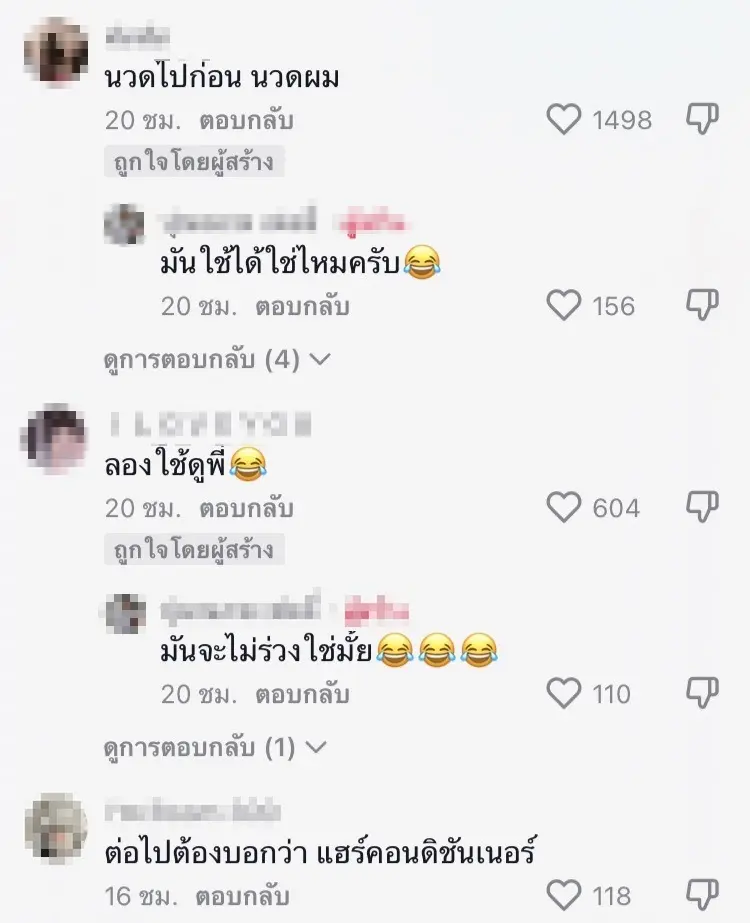Like the comment "นวดไปก่อน นวดผม"

[x=565, y=120]
